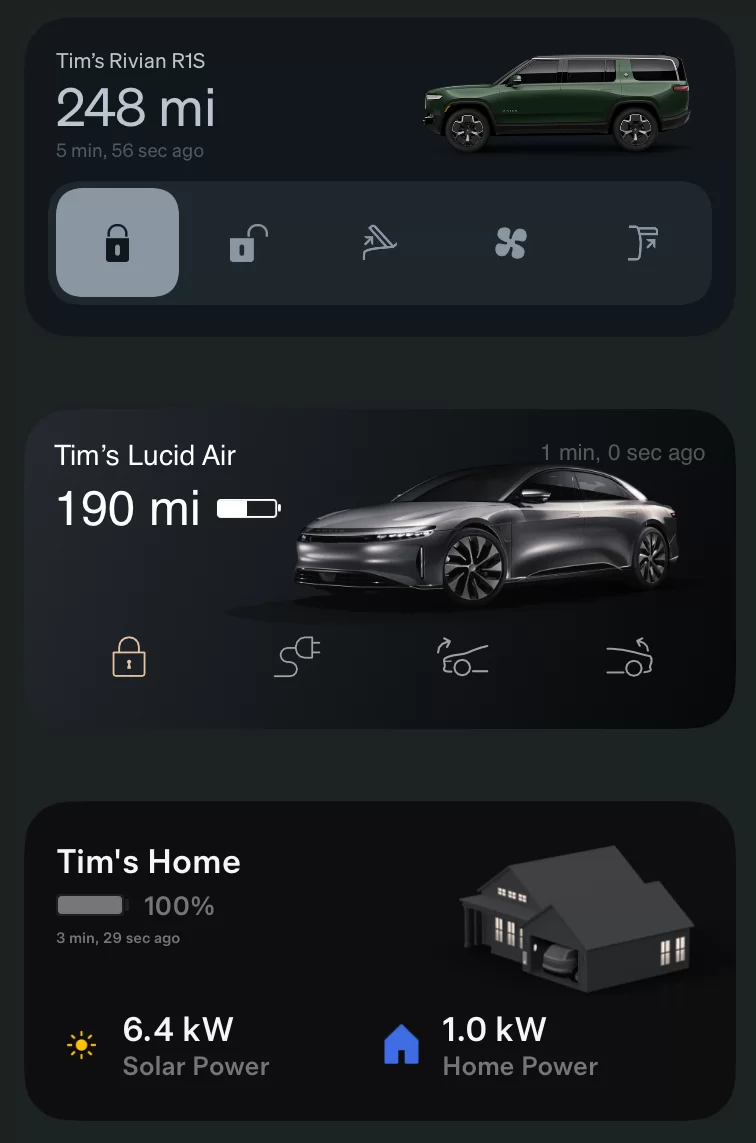
Task: Toggle the Lucid Air lock
Action: [x=128, y=657]
